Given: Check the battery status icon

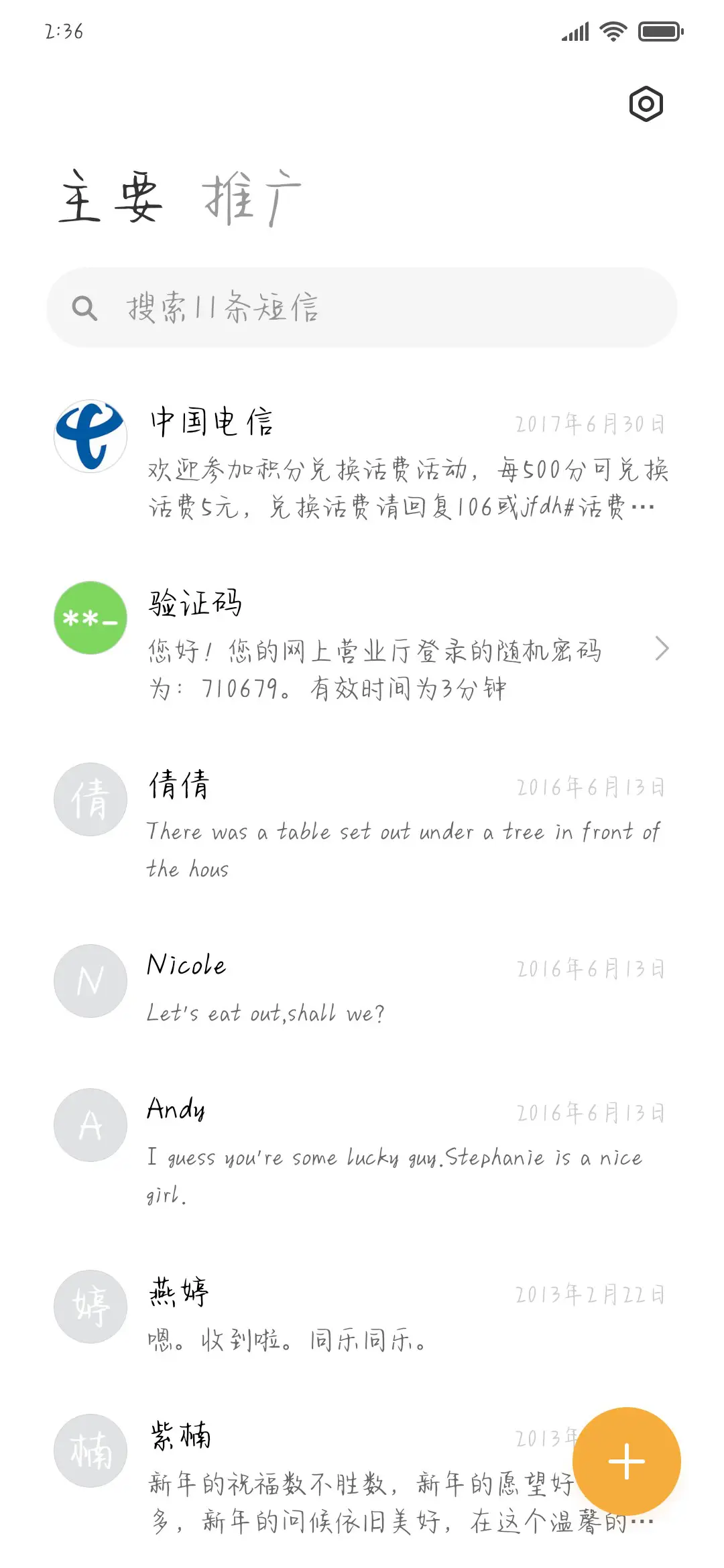Looking at the screenshot, I should [x=659, y=30].
